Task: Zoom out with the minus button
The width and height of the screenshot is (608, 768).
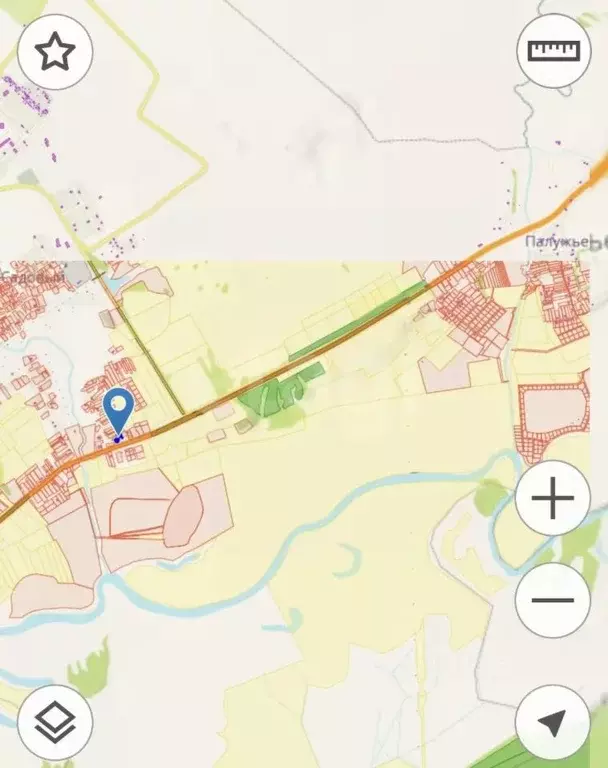Action: pyautogui.click(x=553, y=600)
